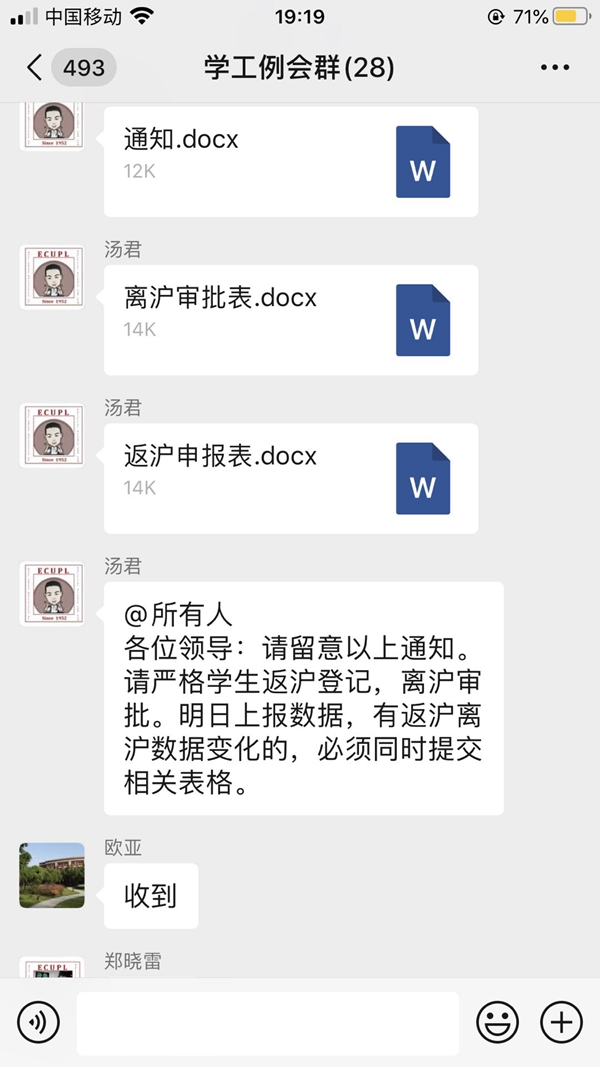600x1067 pixels.
Task: Open the group chat overflow menu
Action: tap(554, 67)
